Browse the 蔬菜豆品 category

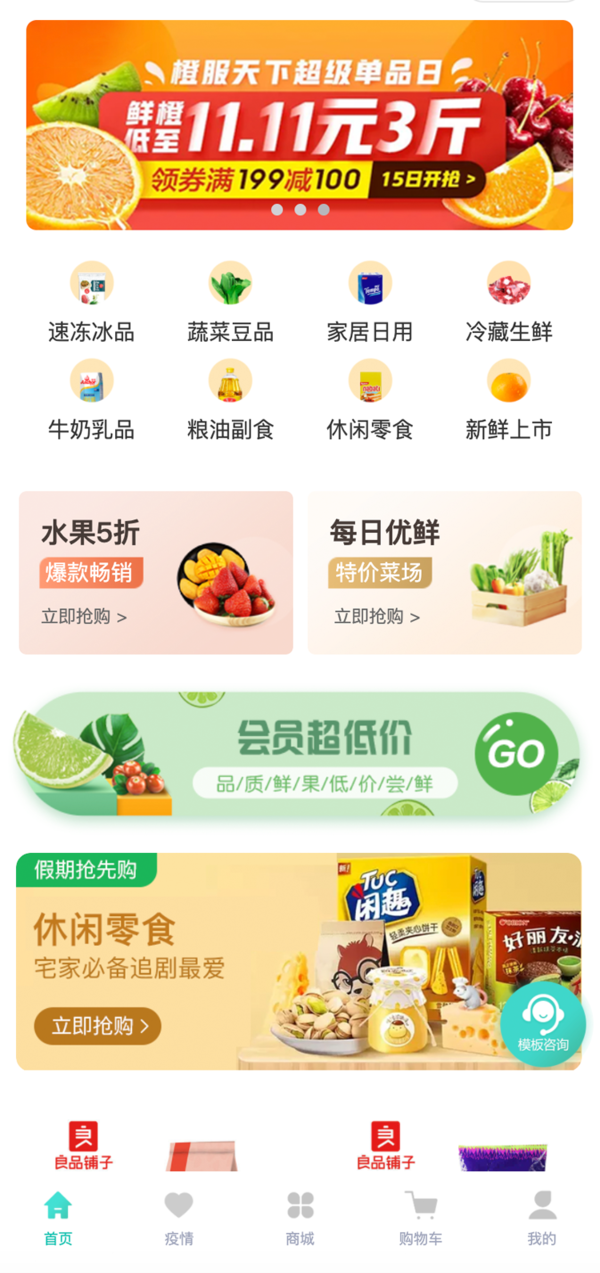click(x=230, y=301)
